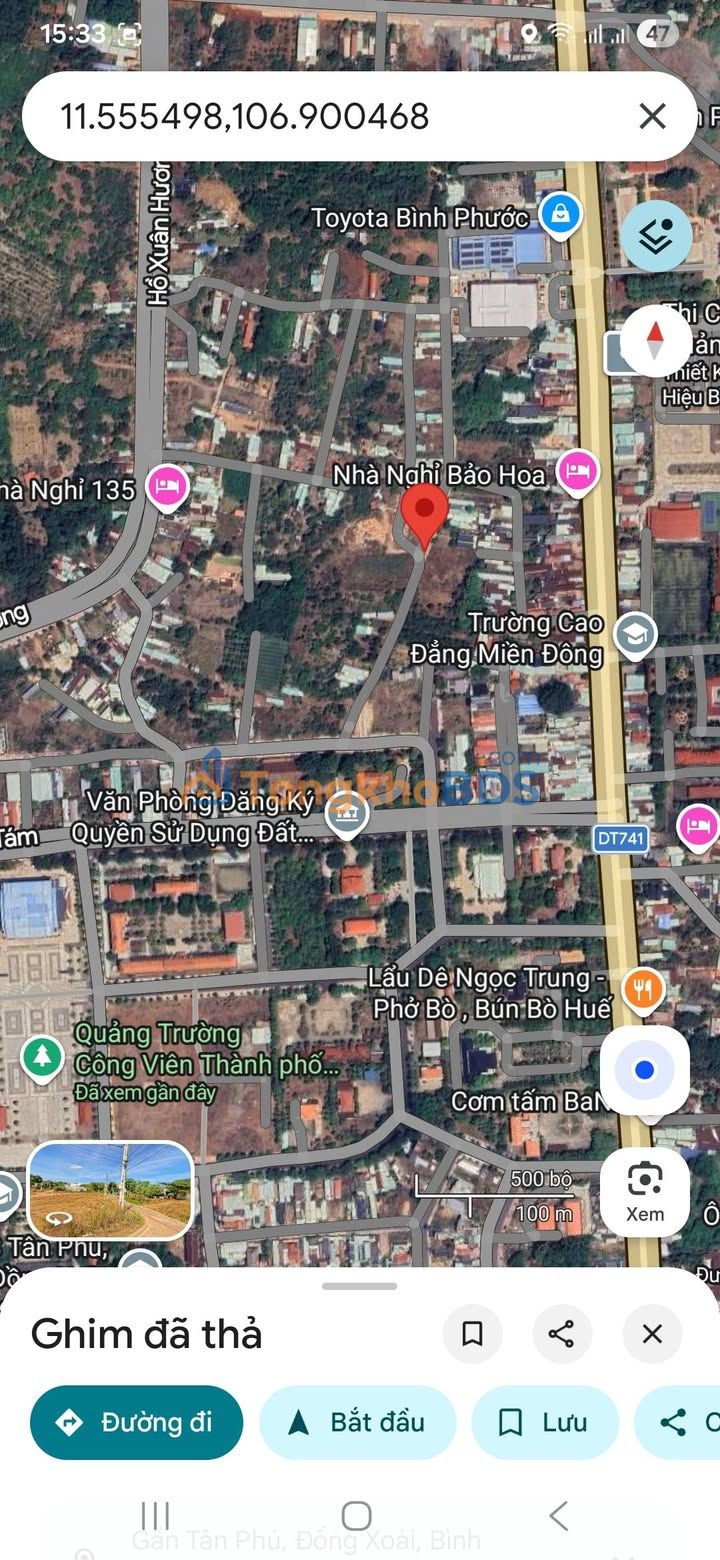Image resolution: width=720 pixels, height=1560 pixels.
Task: Center map on my current location
Action: coord(644,1070)
